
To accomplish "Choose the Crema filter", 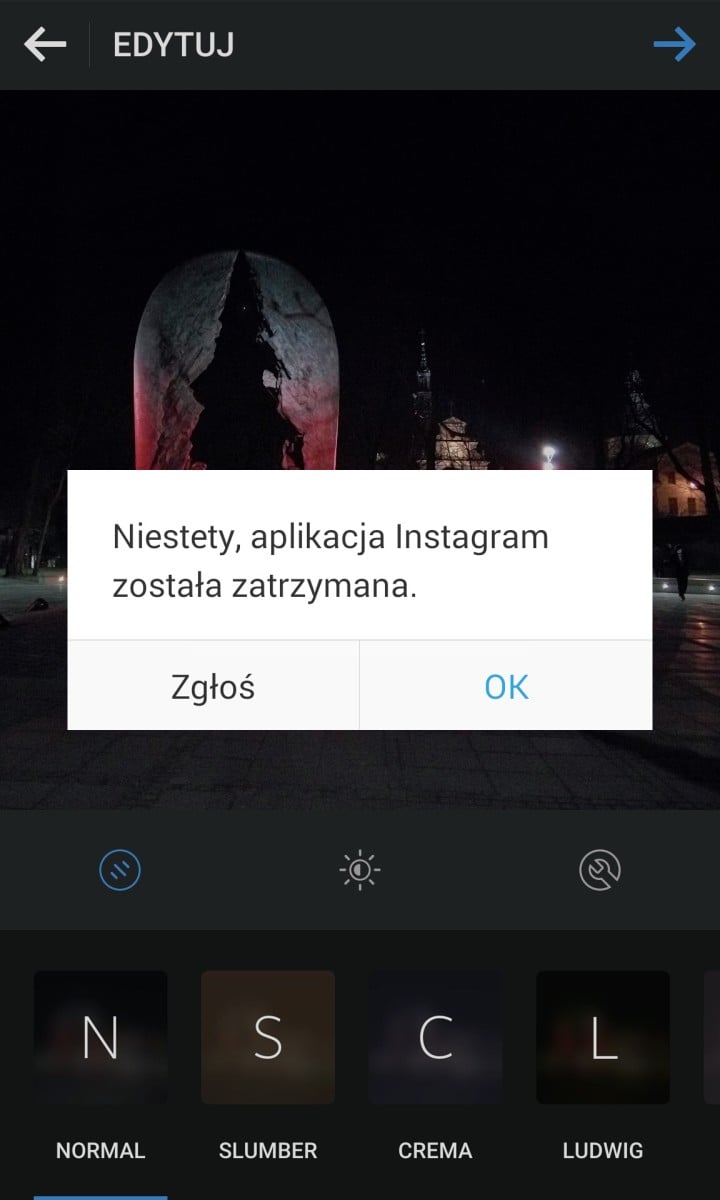I will (435, 1038).
